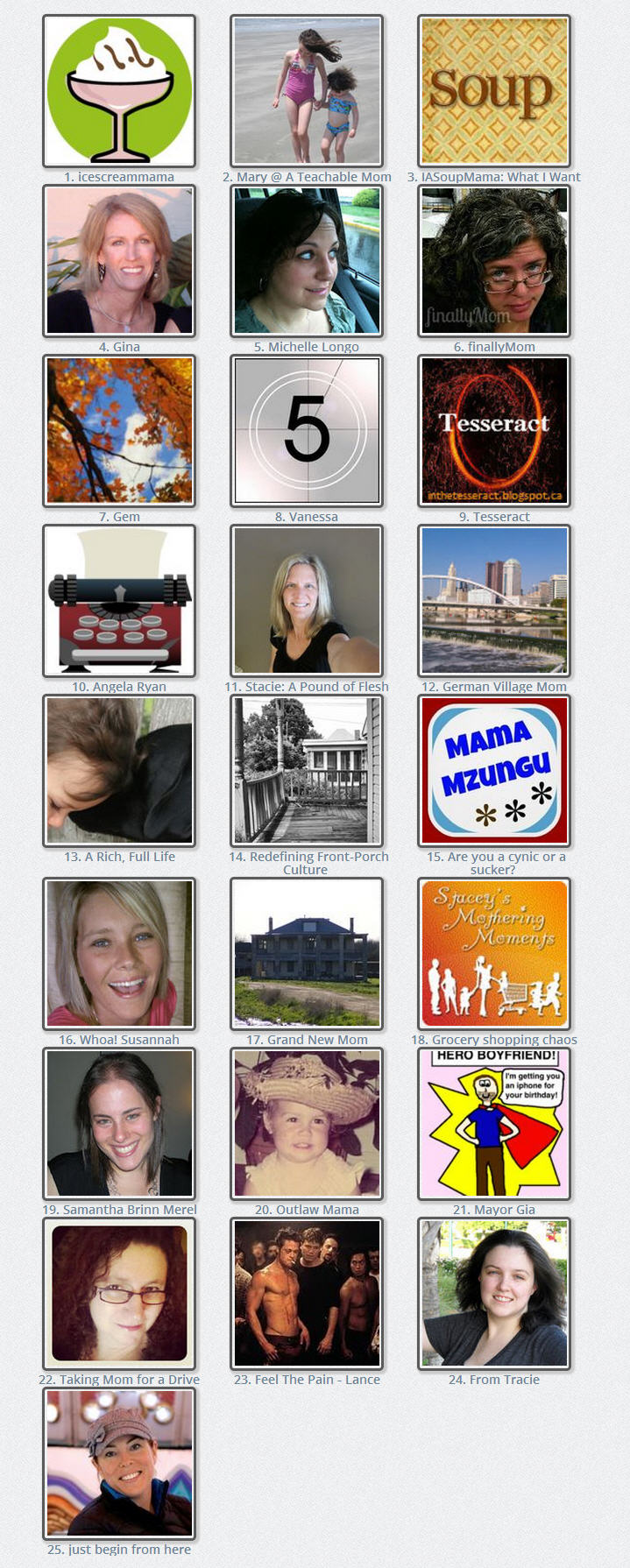Screen dimensions: 630x1568
Task: Tap Mayor Gia's Hero Boyfriend tile
Action: [x=494, y=1124]
